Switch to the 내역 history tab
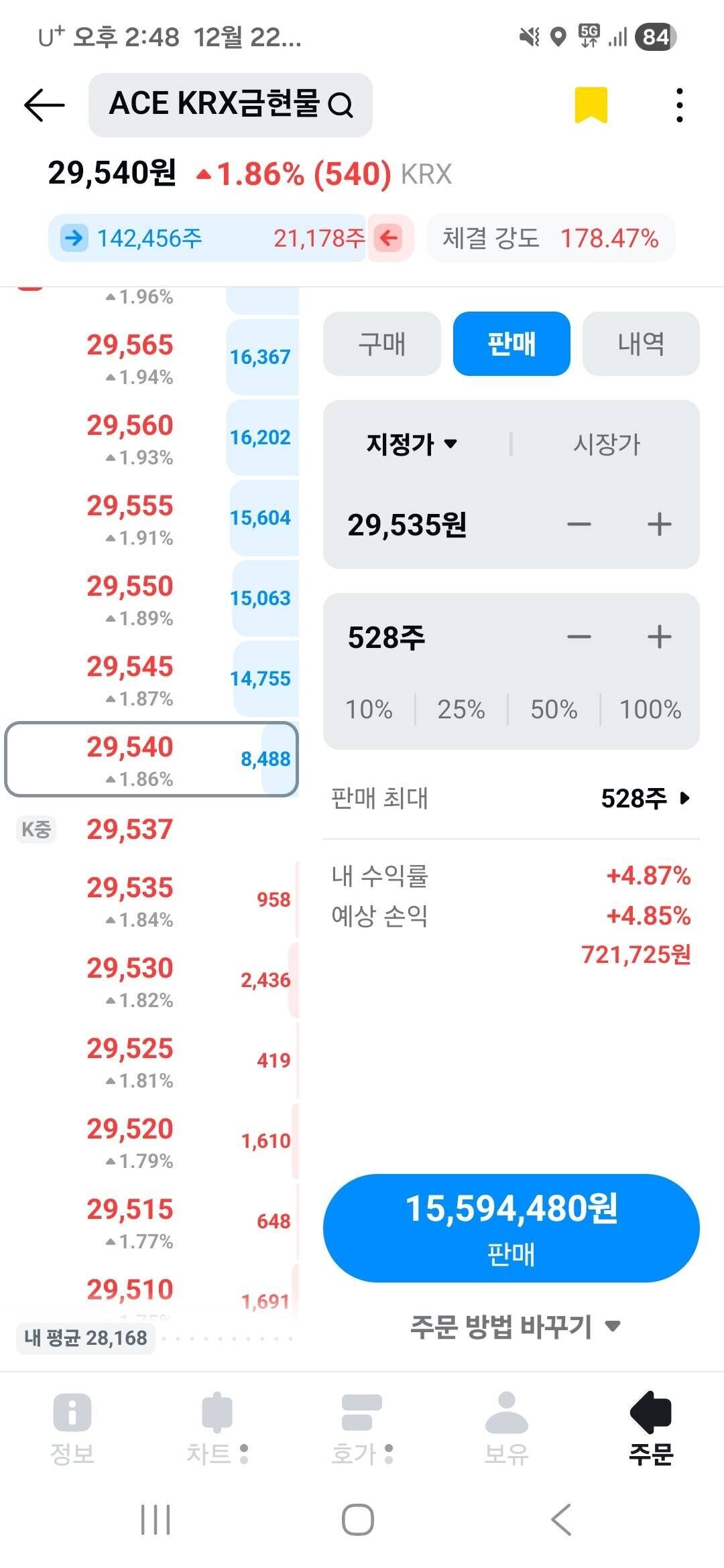 click(640, 344)
